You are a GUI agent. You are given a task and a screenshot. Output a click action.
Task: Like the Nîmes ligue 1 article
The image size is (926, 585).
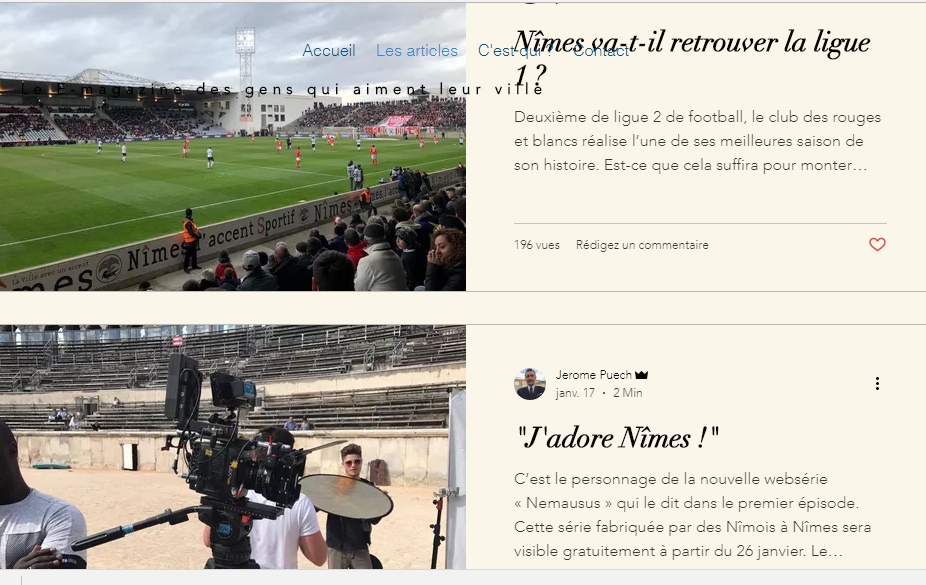[x=877, y=244]
